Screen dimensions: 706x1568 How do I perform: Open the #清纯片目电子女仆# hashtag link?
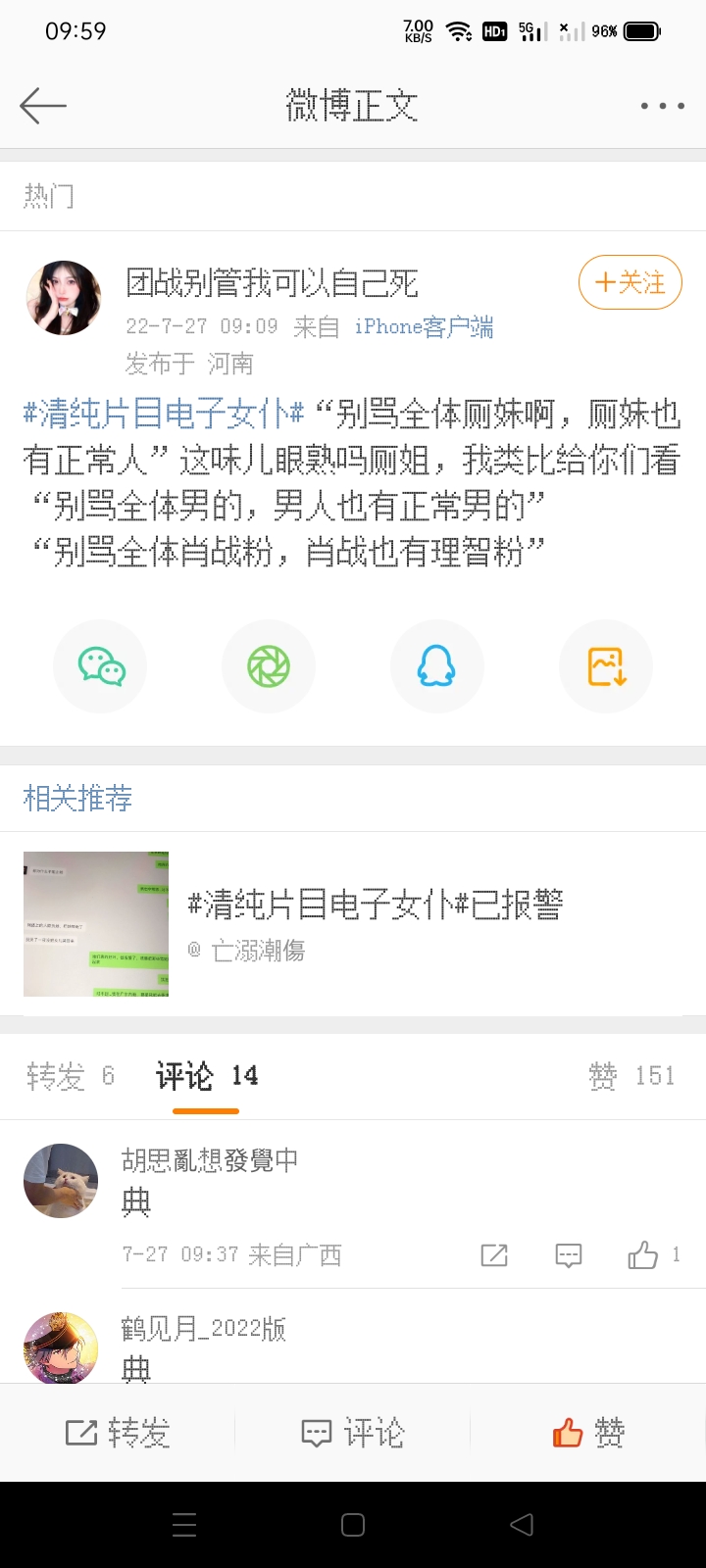coord(164,415)
